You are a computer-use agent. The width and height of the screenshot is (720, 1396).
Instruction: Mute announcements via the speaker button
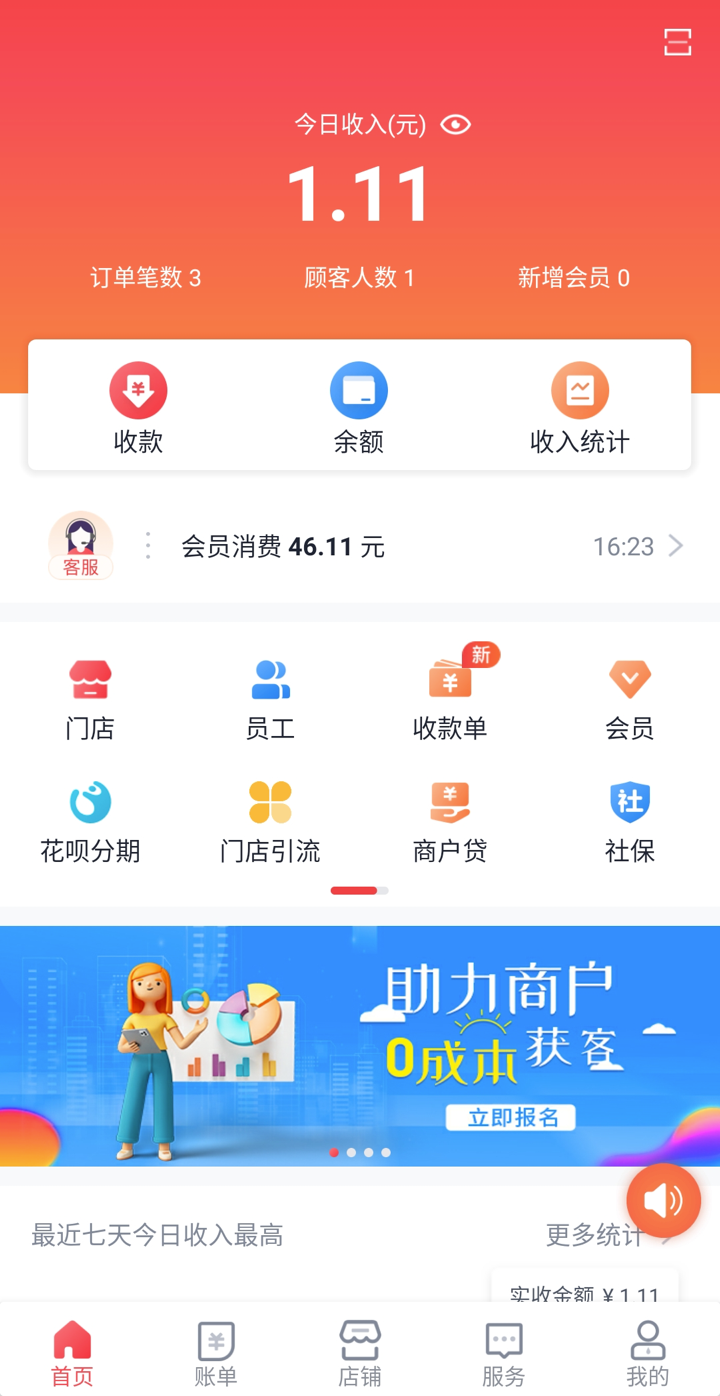tap(663, 1200)
